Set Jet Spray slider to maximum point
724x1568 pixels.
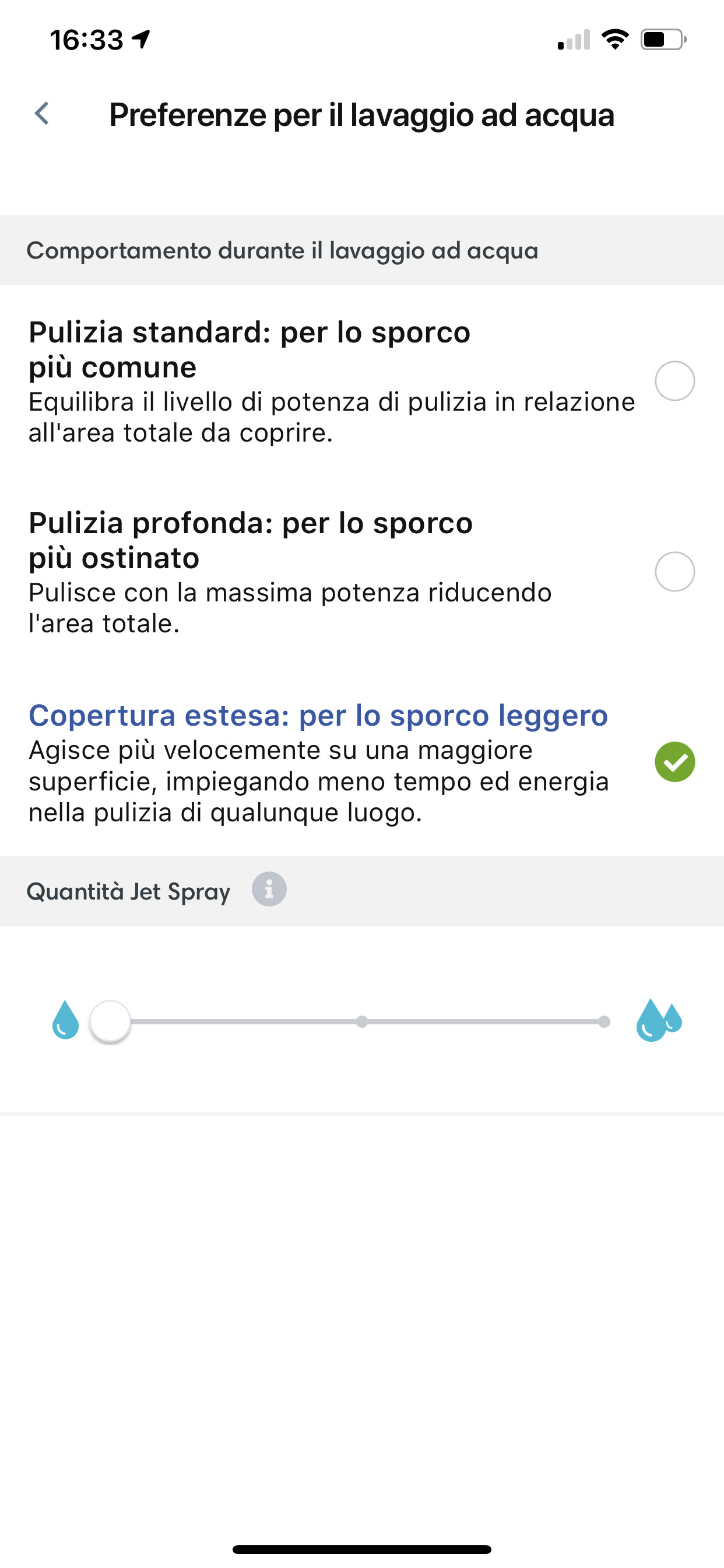click(604, 1021)
